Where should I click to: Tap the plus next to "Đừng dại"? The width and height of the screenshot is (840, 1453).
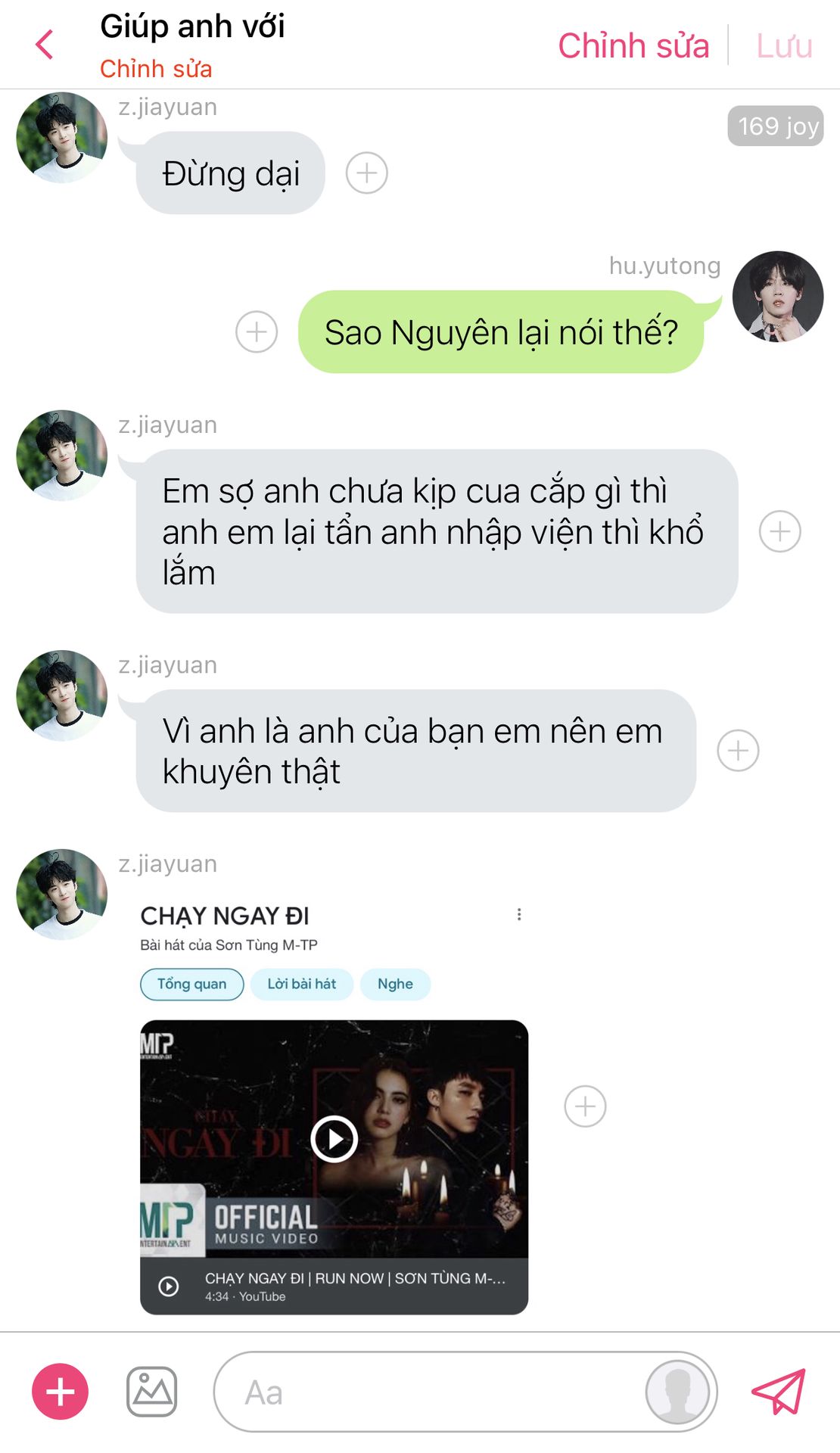tap(366, 173)
